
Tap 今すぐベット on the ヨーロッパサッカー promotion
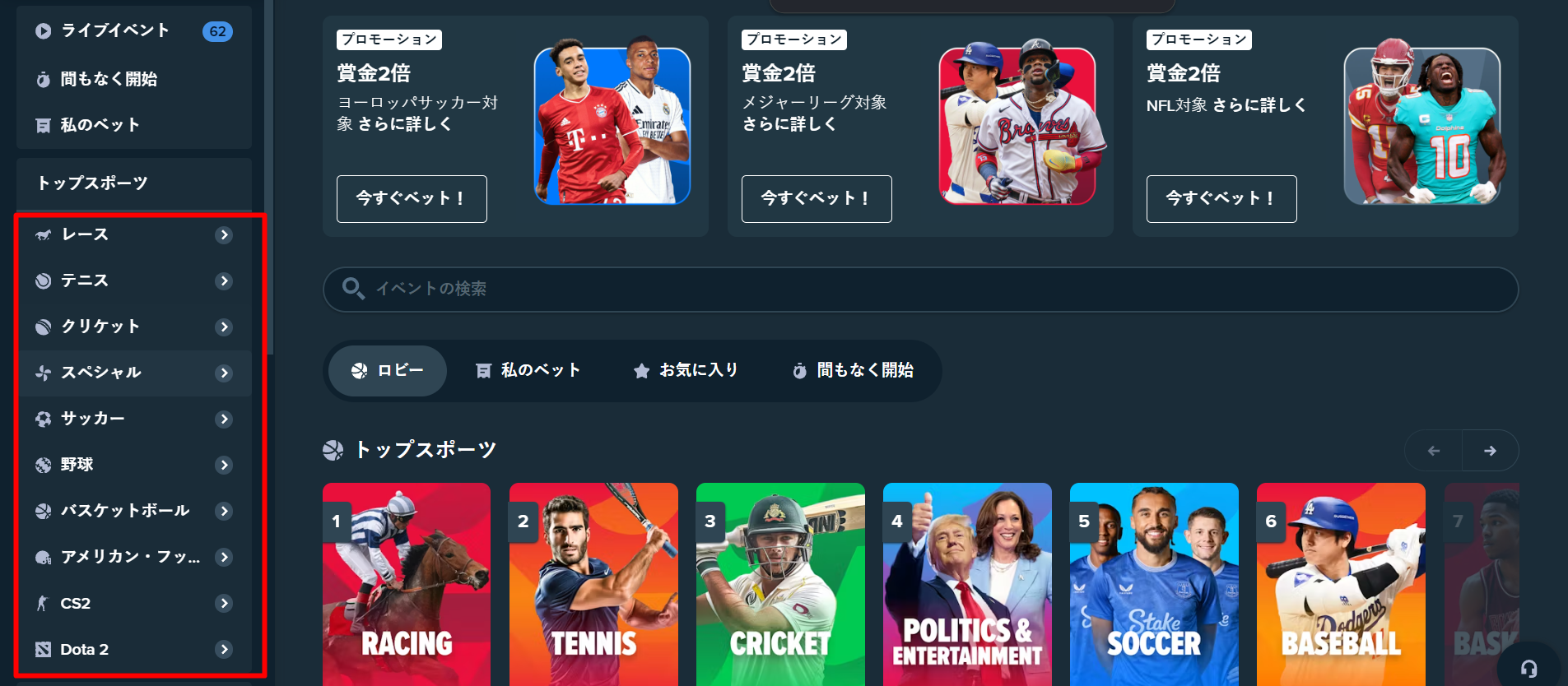[412, 198]
